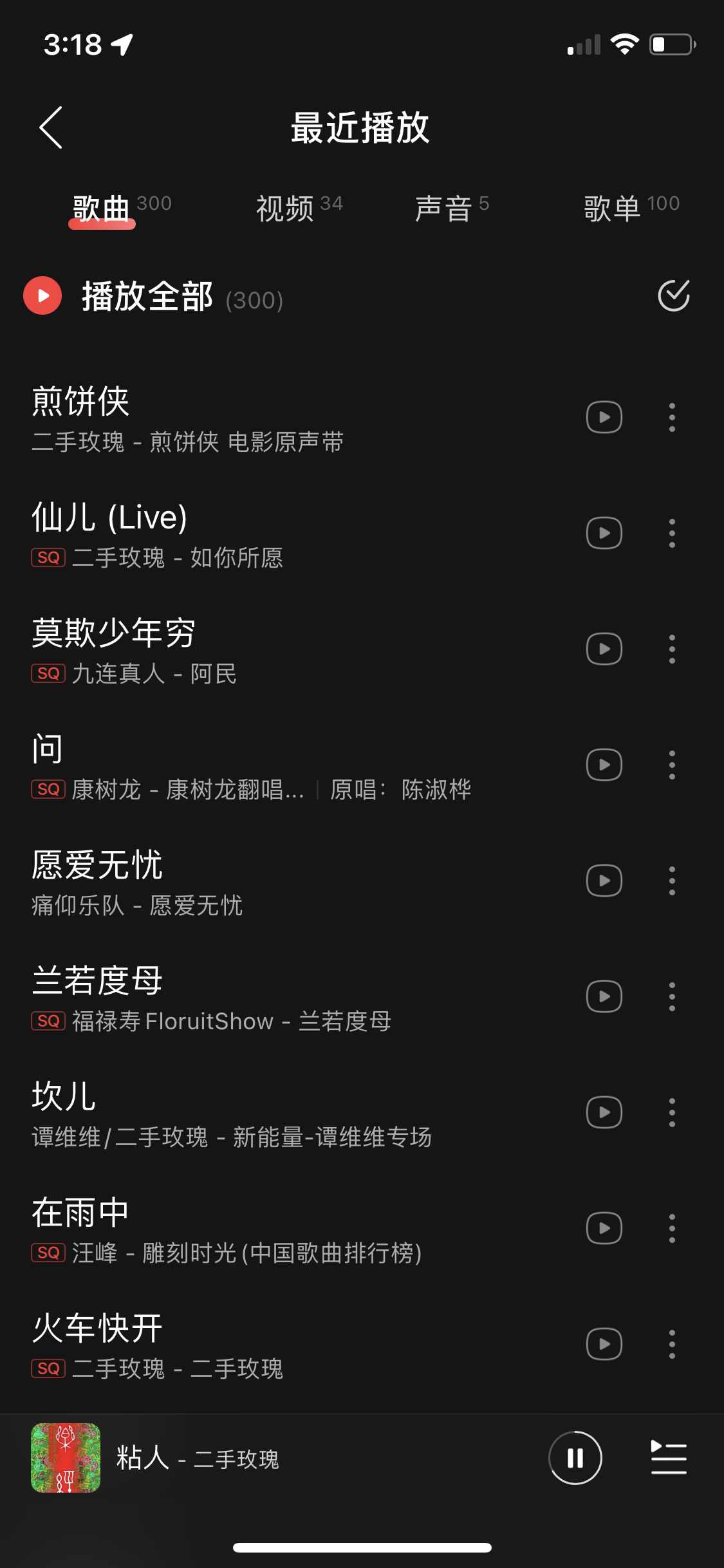Image resolution: width=724 pixels, height=1568 pixels.
Task: Open the multi-select checkmark icon
Action: pyautogui.click(x=673, y=295)
